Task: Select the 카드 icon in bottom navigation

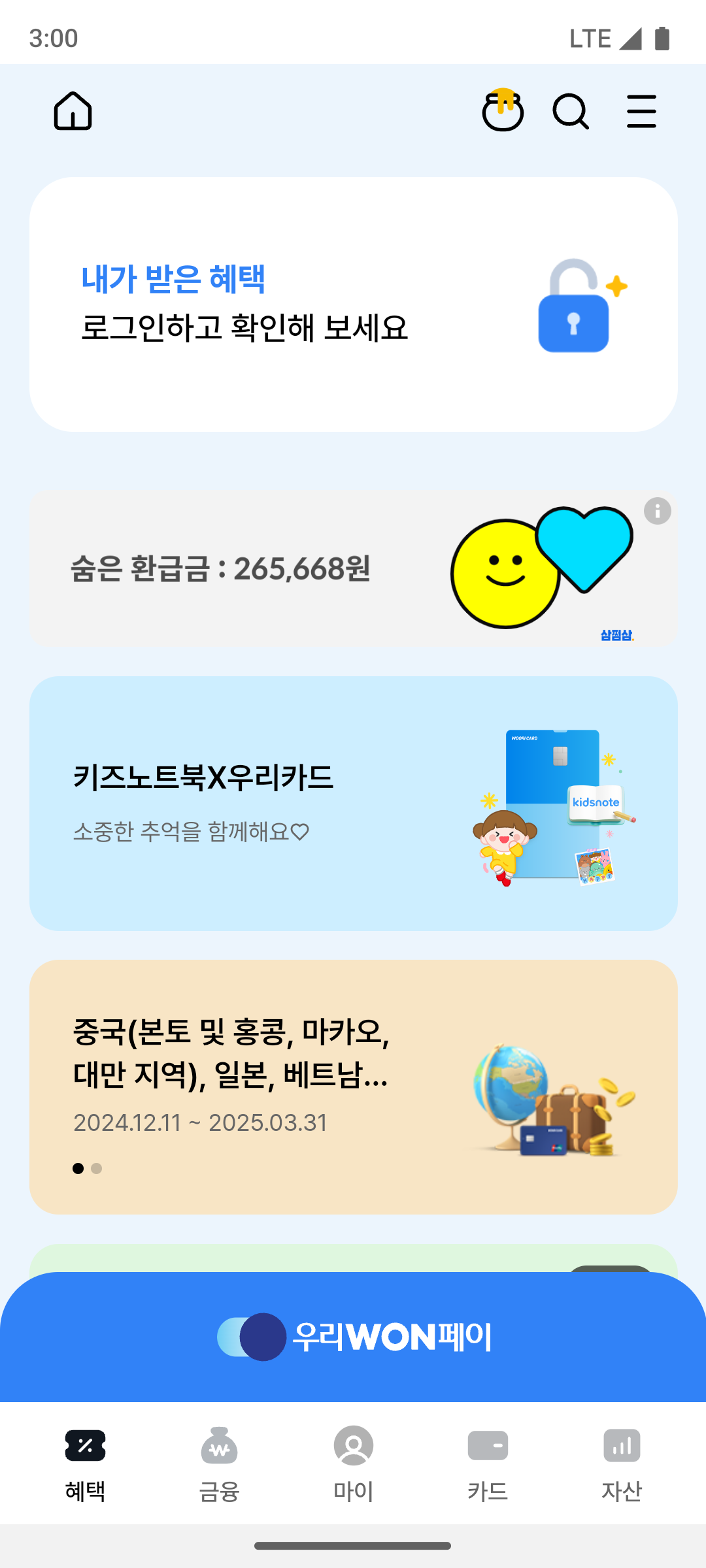Action: pyautogui.click(x=486, y=1446)
